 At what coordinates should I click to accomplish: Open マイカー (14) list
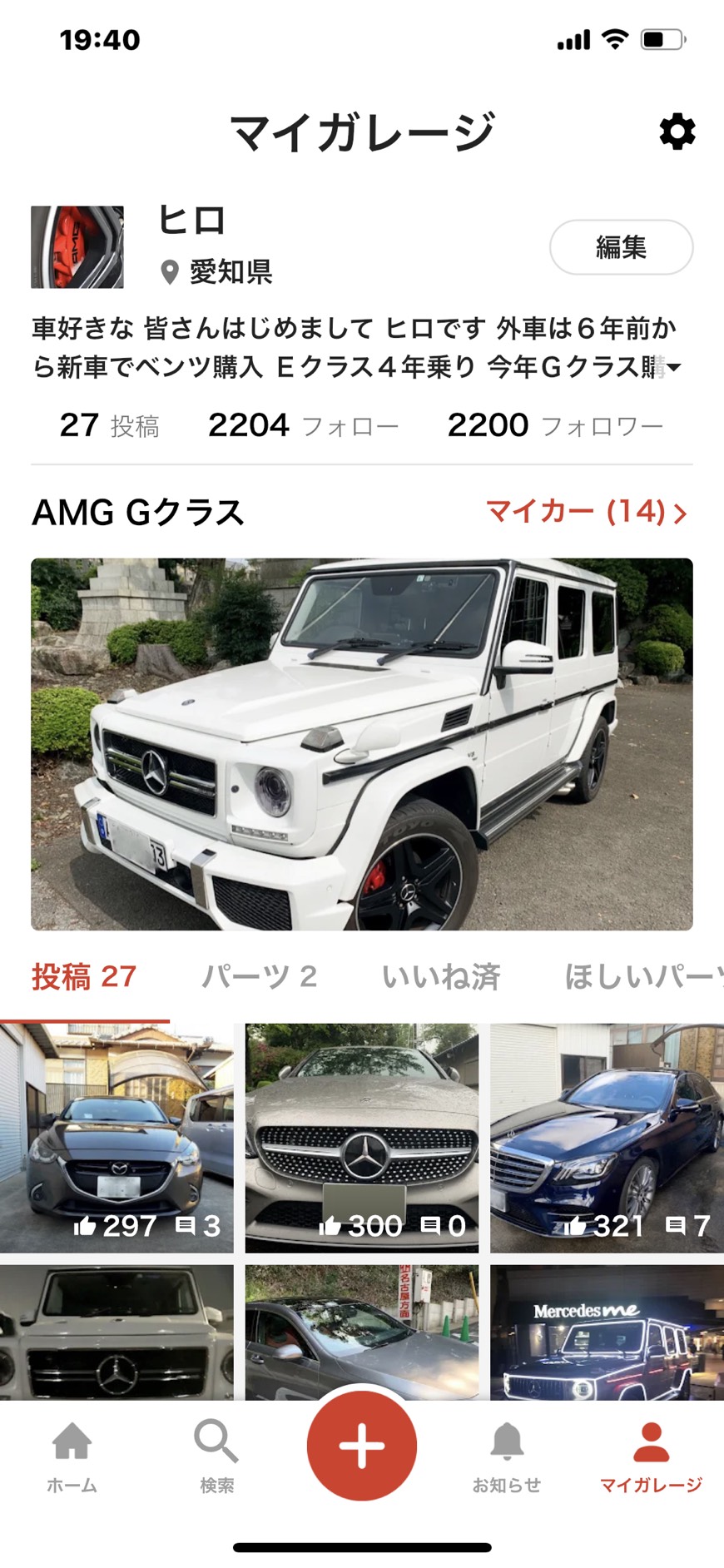click(x=587, y=512)
